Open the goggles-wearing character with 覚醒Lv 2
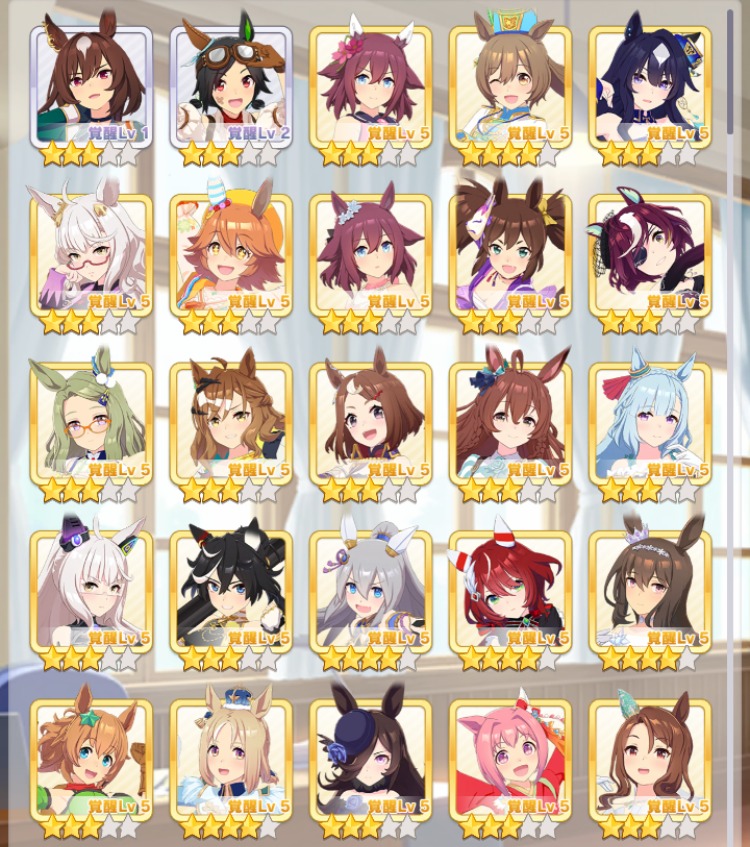750x847 pixels. [x=231, y=90]
